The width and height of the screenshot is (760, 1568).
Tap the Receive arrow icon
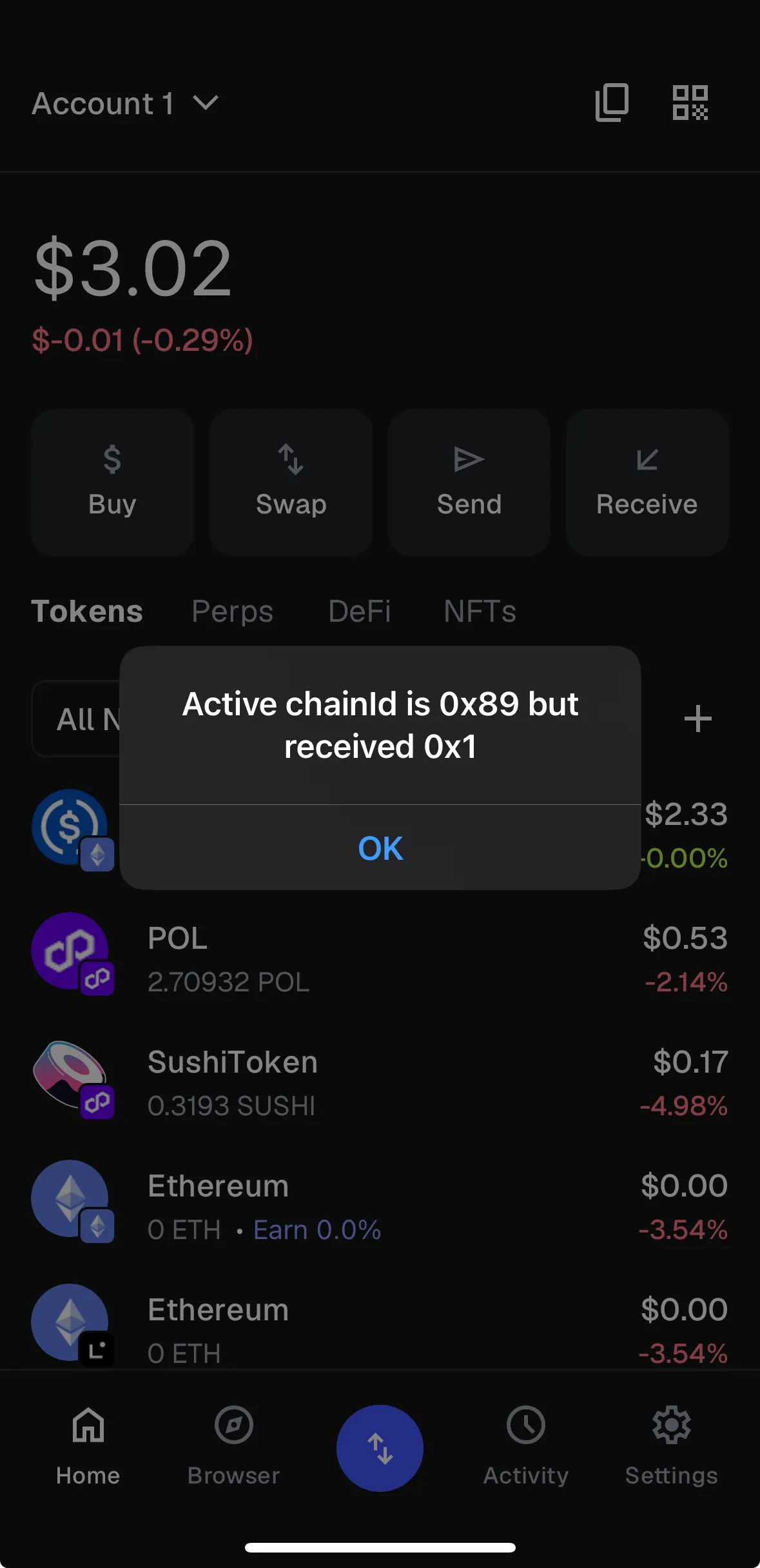[647, 461]
